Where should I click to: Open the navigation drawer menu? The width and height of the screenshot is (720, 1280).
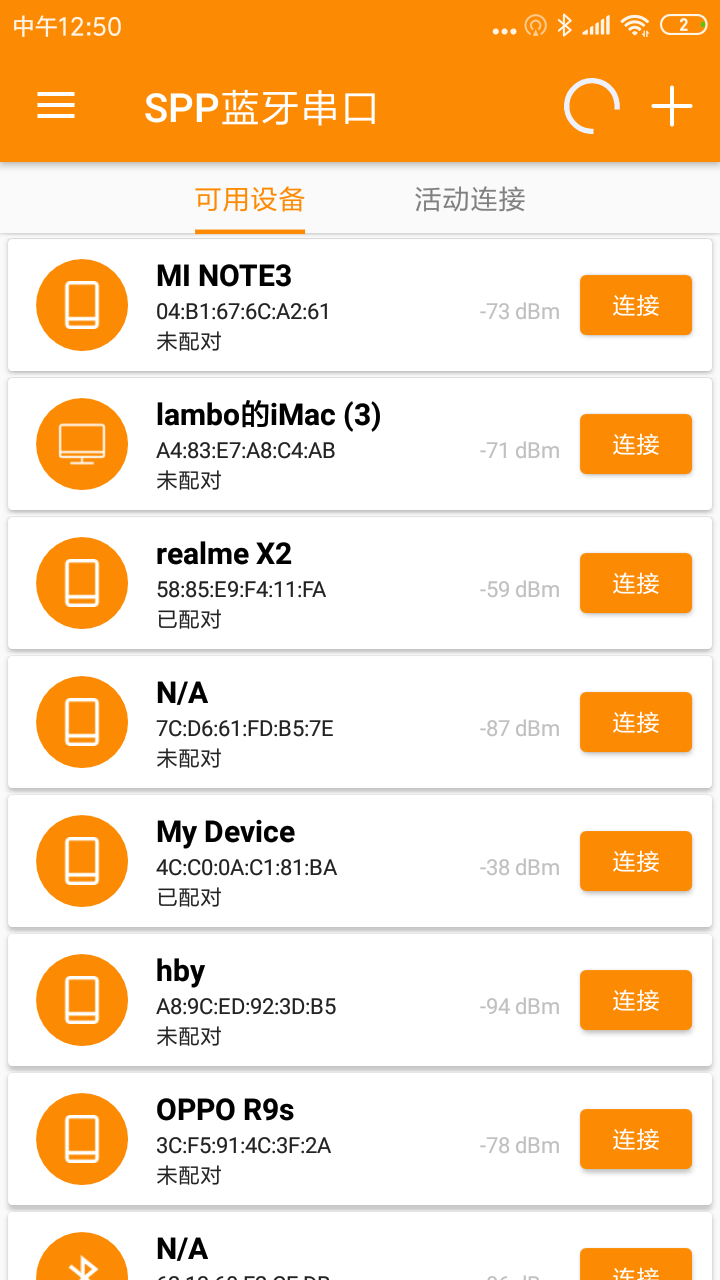56,106
